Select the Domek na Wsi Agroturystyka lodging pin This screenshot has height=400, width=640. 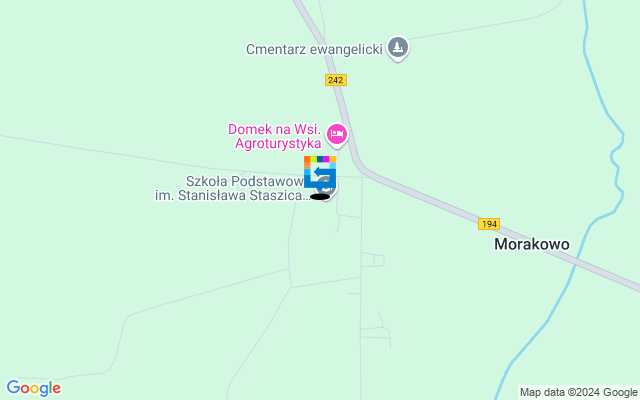337,133
